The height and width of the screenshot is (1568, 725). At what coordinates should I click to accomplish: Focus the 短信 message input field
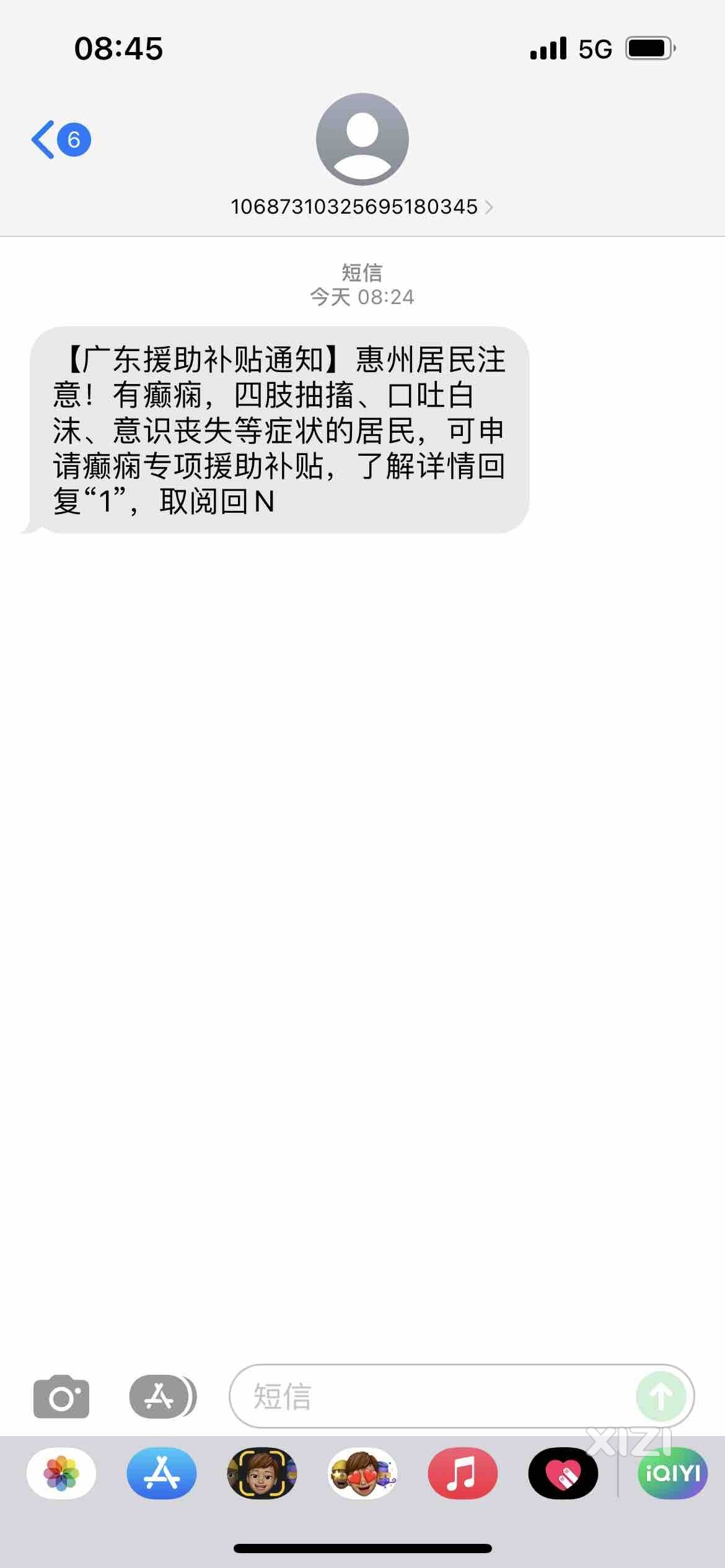pos(434,1397)
